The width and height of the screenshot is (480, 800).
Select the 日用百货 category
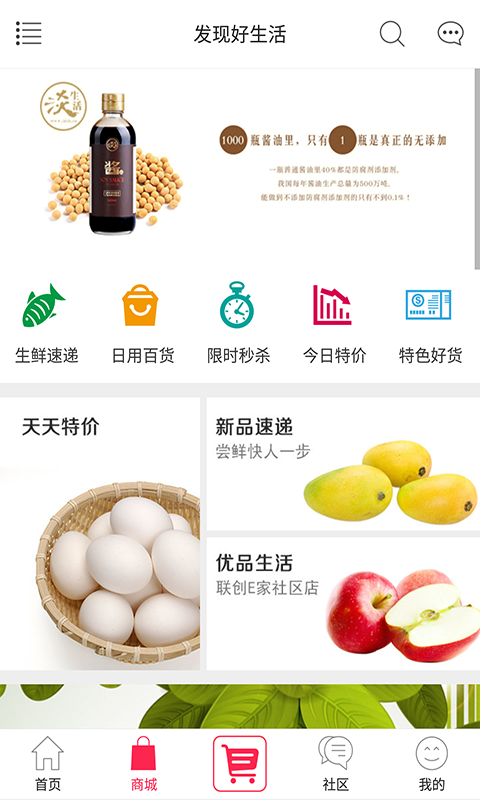[143, 323]
